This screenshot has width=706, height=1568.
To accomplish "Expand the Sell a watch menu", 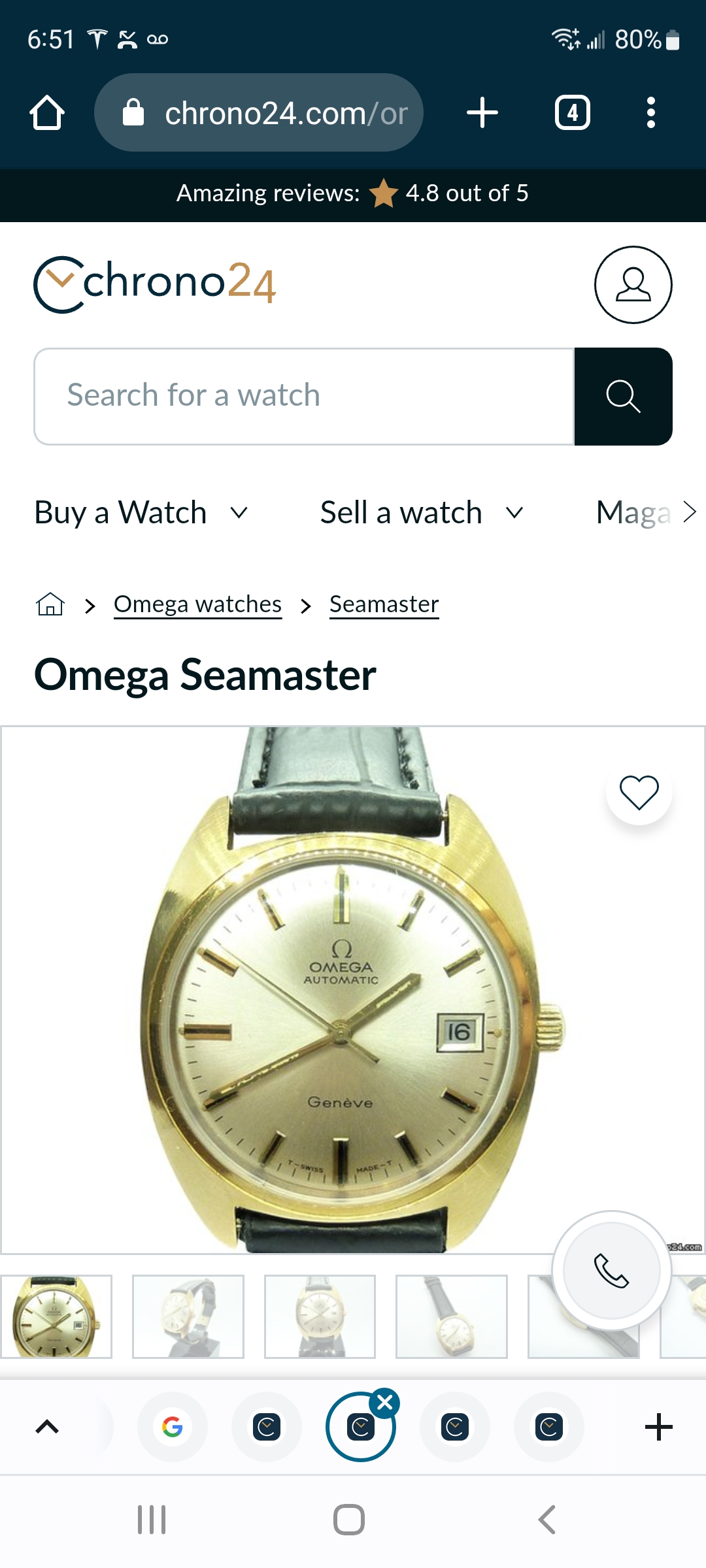I will tap(422, 513).
